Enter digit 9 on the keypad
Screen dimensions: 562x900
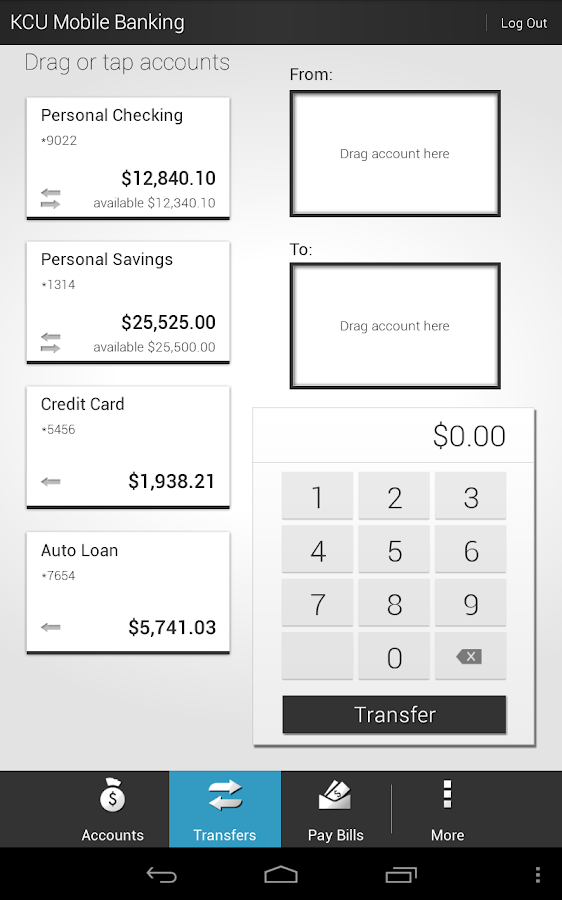coord(471,603)
